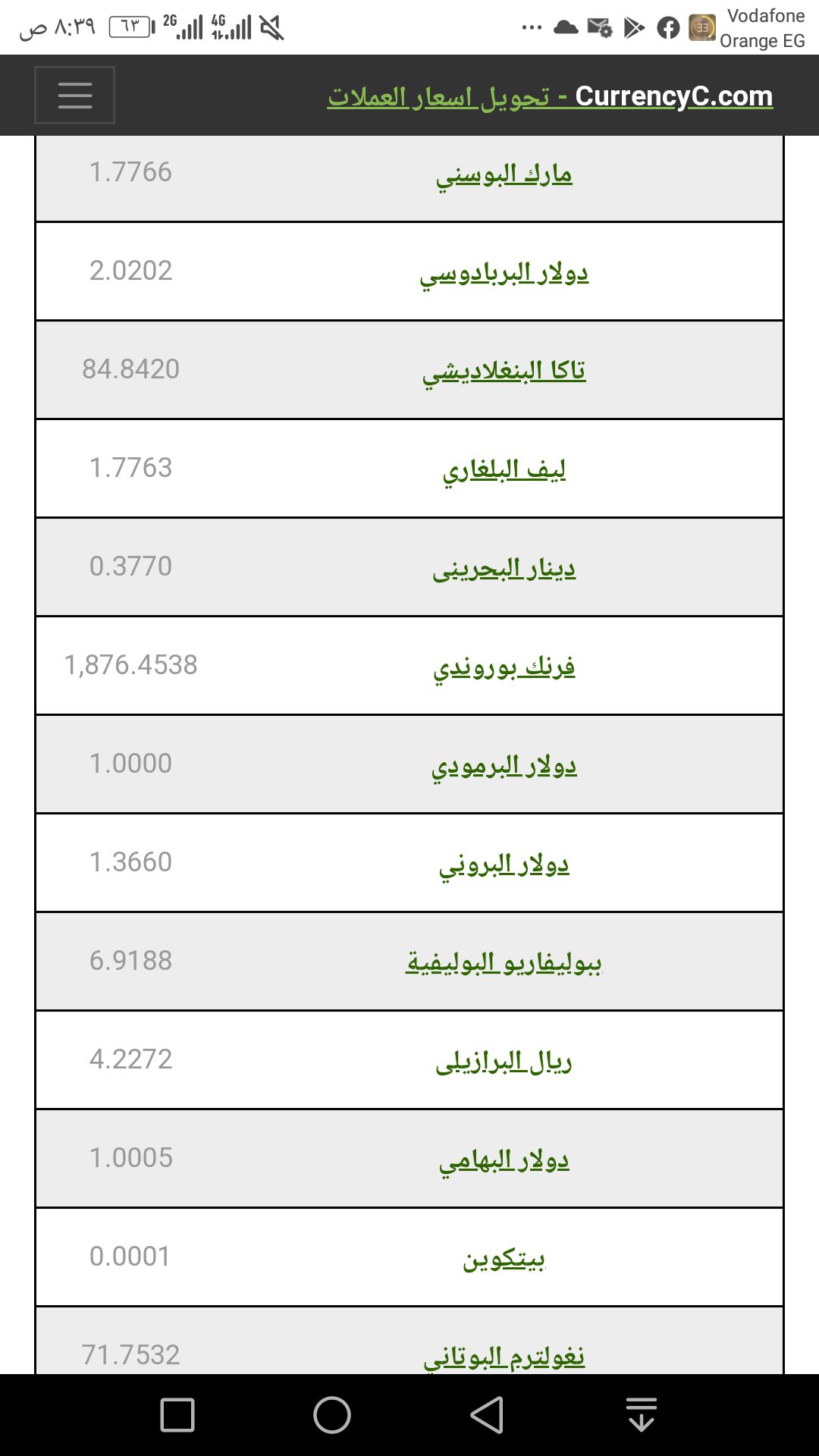Open the مارك البوسني currency link

click(504, 174)
